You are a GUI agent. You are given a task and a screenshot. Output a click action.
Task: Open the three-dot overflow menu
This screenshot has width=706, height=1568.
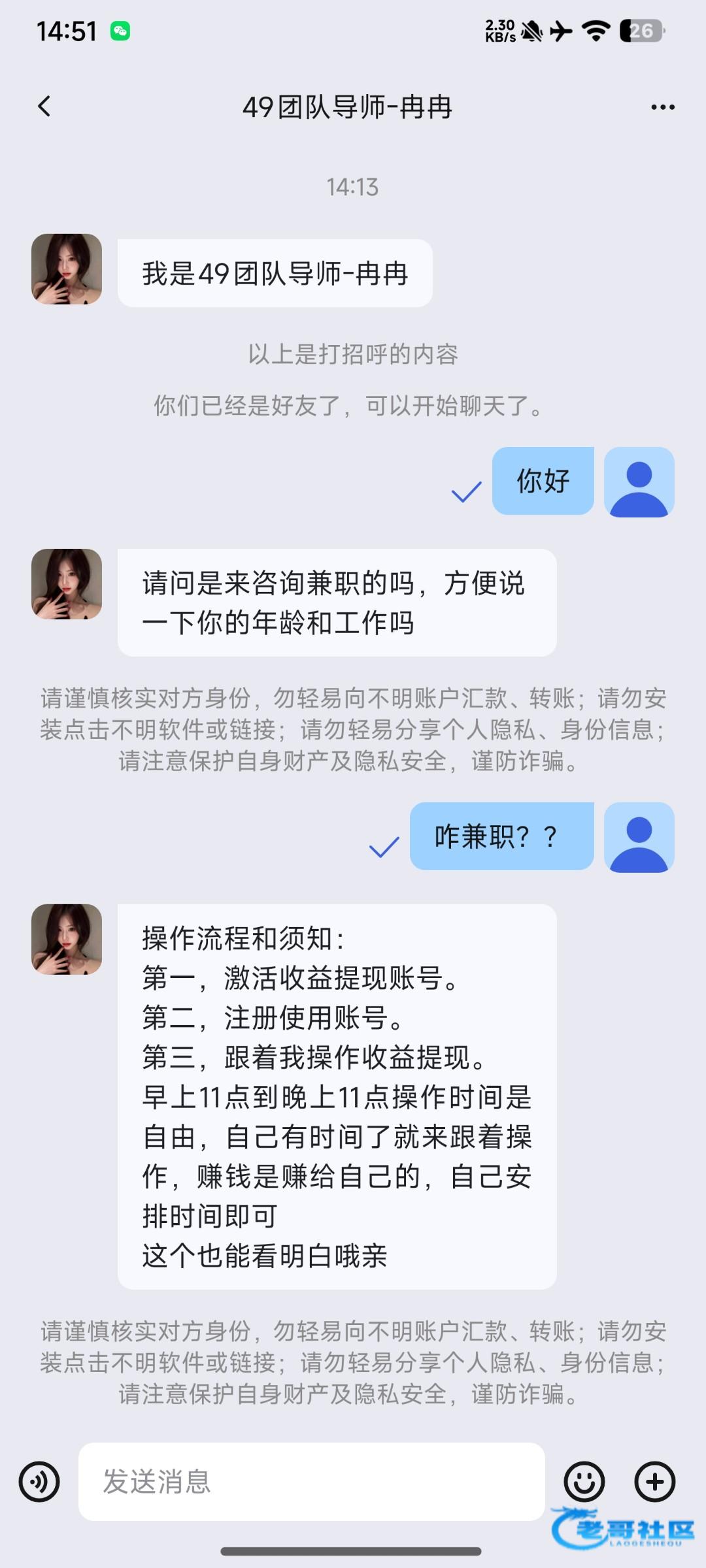(662, 107)
